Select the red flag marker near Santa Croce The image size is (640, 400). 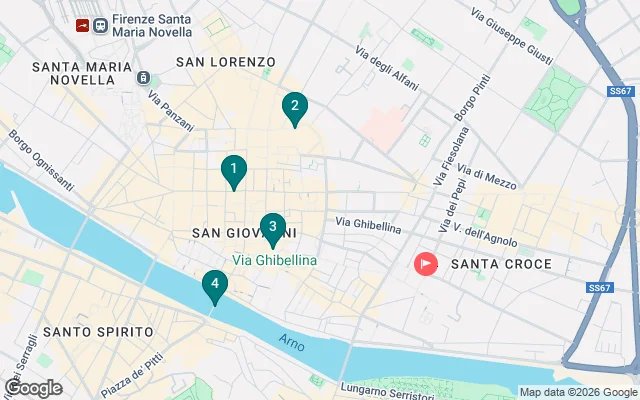427,264
